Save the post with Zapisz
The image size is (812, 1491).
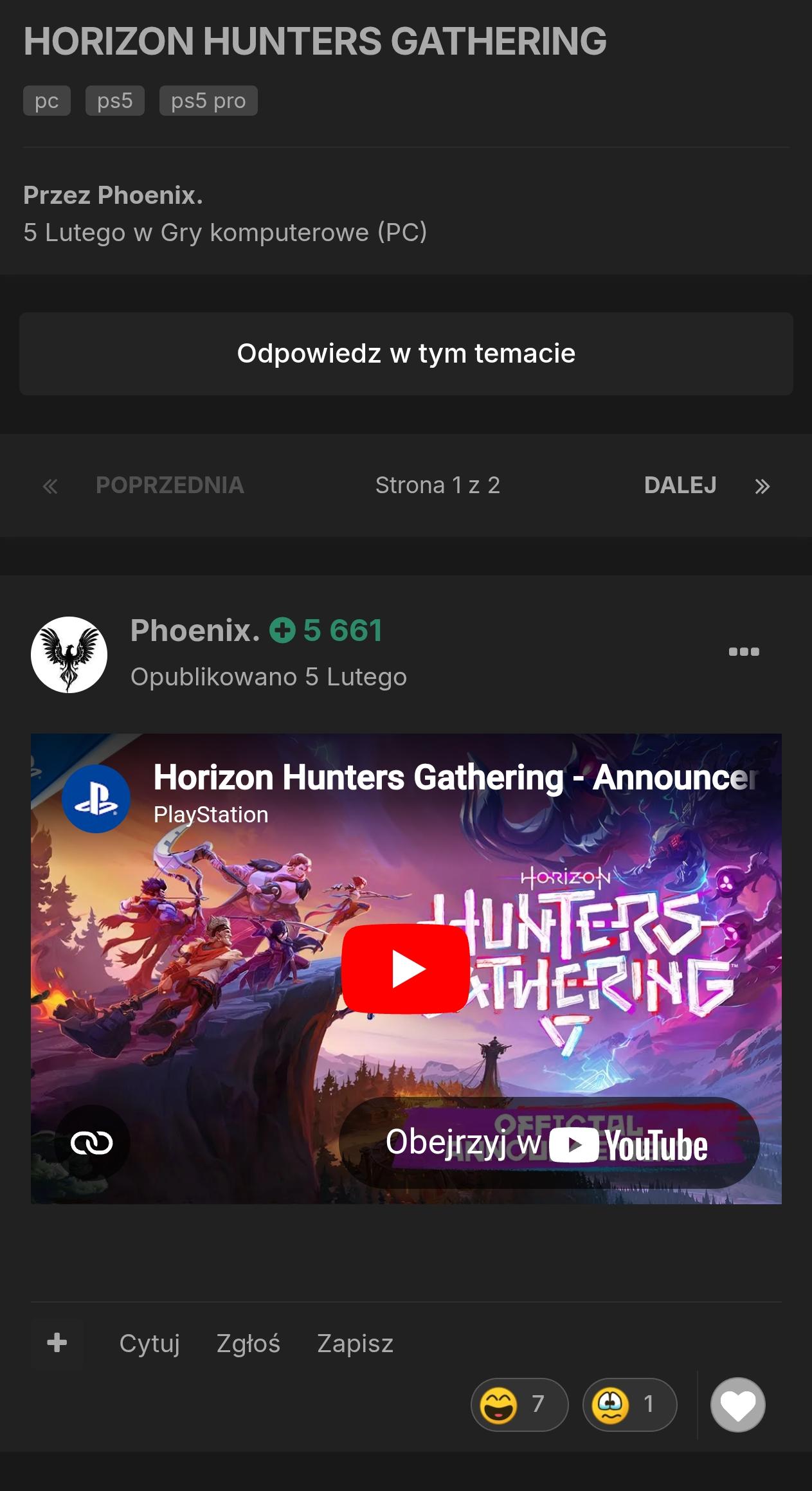pyautogui.click(x=355, y=1344)
